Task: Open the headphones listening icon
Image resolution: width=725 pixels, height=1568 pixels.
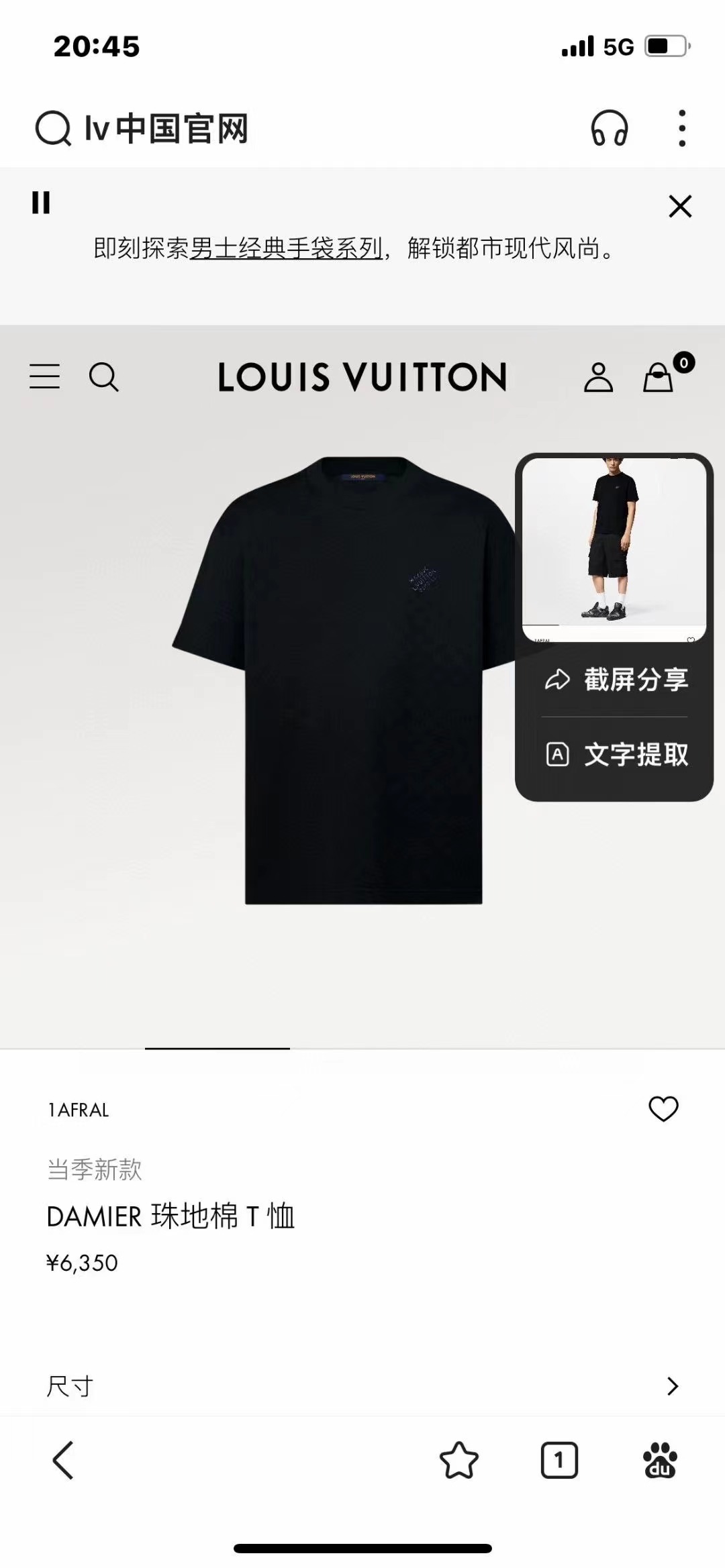Action: click(x=609, y=128)
